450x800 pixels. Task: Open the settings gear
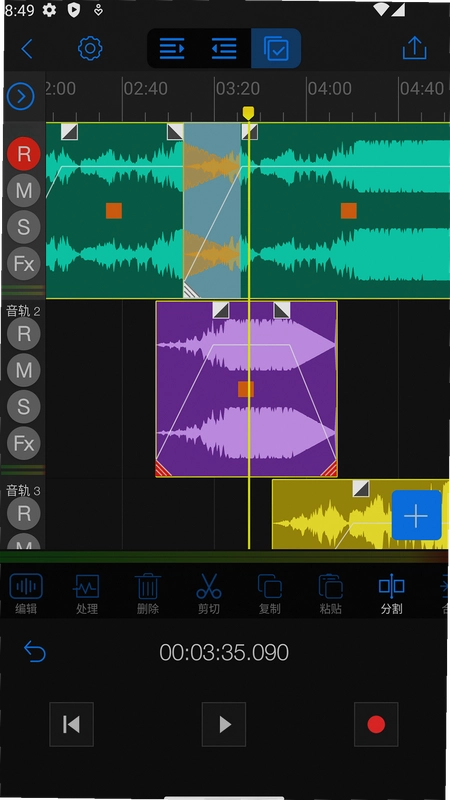tap(90, 48)
